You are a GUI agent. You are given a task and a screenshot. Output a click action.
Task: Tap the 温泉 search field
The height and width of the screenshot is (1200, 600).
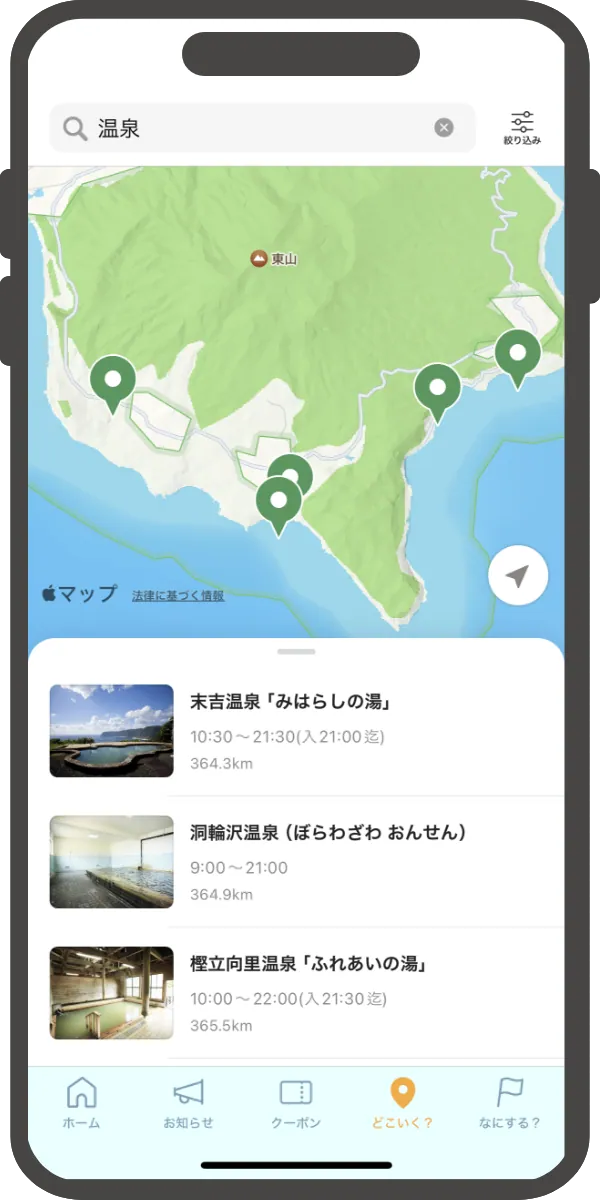pos(250,128)
